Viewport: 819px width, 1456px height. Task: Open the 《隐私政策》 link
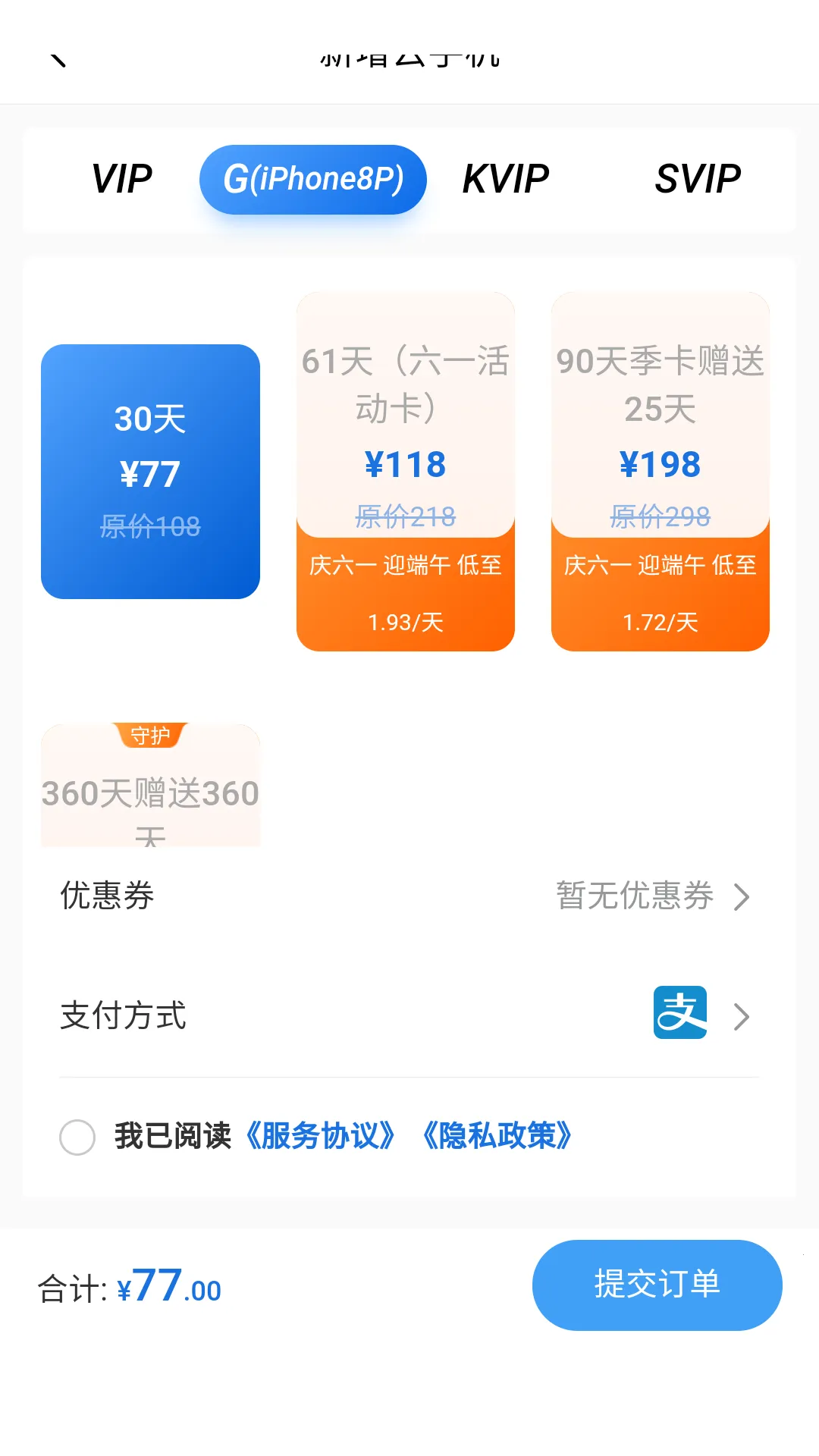[x=497, y=1136]
